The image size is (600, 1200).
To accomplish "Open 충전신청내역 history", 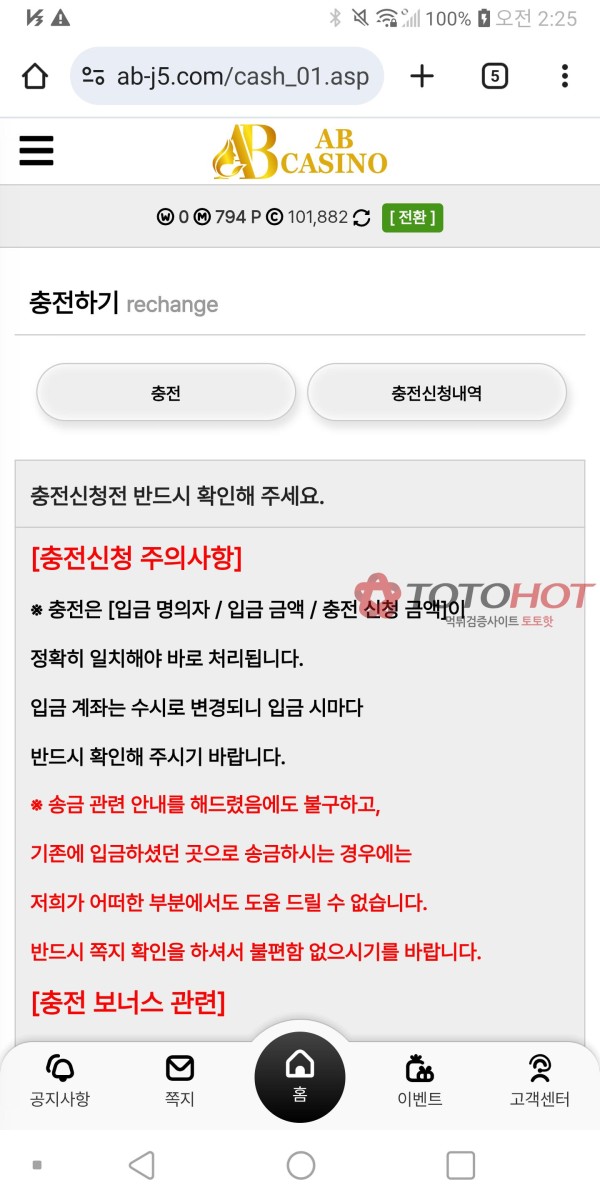I will coord(436,393).
